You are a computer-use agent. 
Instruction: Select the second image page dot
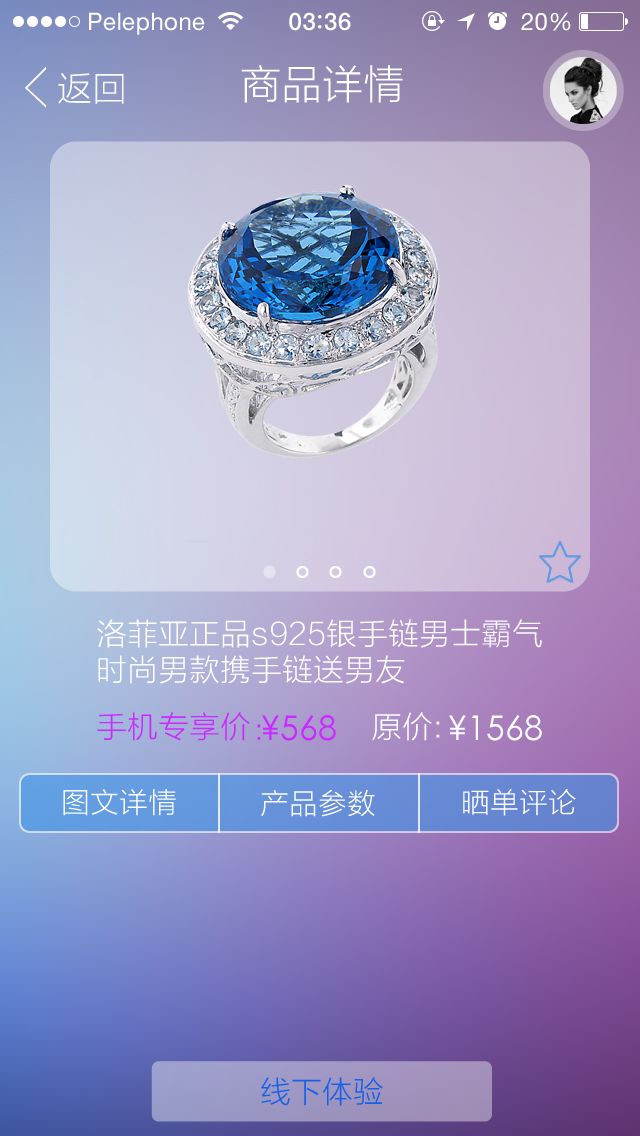click(x=302, y=572)
